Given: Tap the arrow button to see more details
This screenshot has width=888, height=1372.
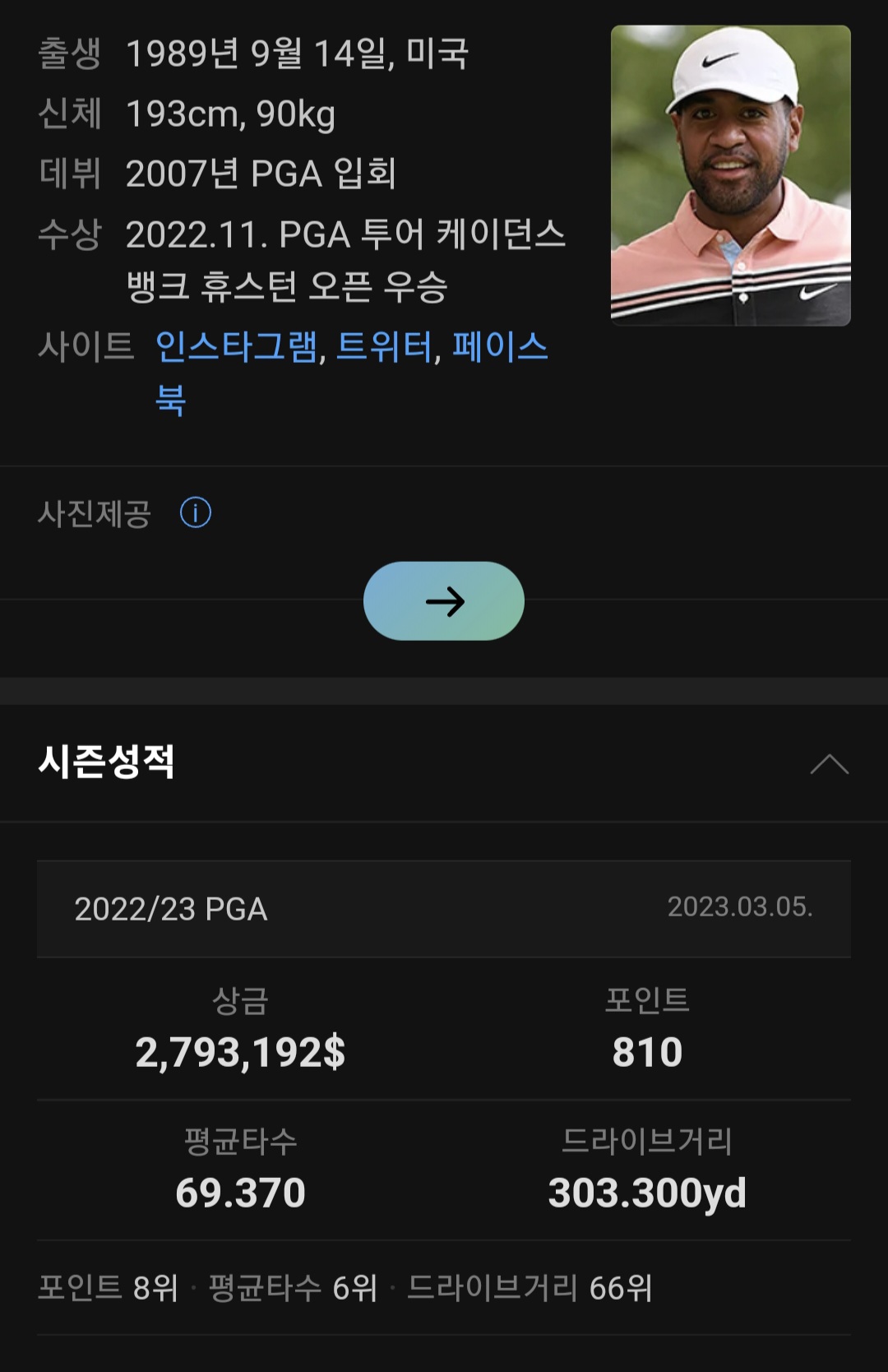Looking at the screenshot, I should click(x=444, y=601).
